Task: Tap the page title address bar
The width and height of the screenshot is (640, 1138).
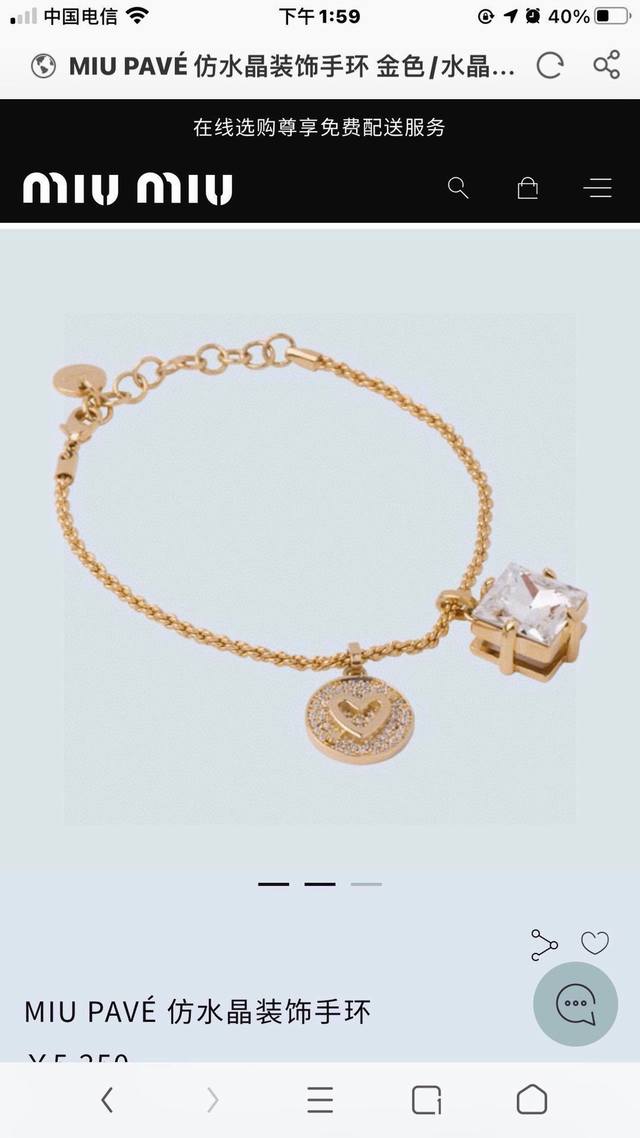Action: (290, 67)
